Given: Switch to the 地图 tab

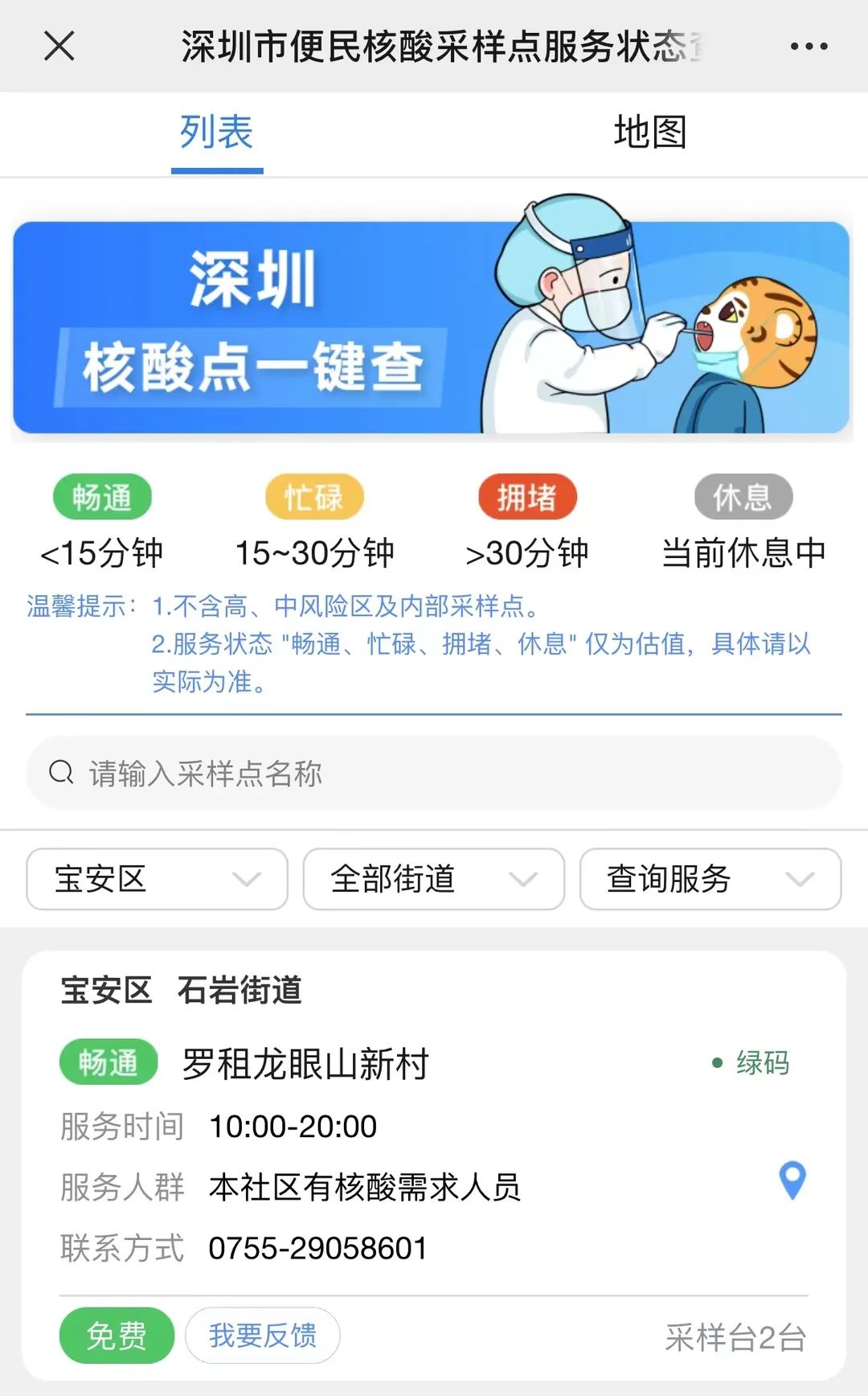Looking at the screenshot, I should [650, 132].
